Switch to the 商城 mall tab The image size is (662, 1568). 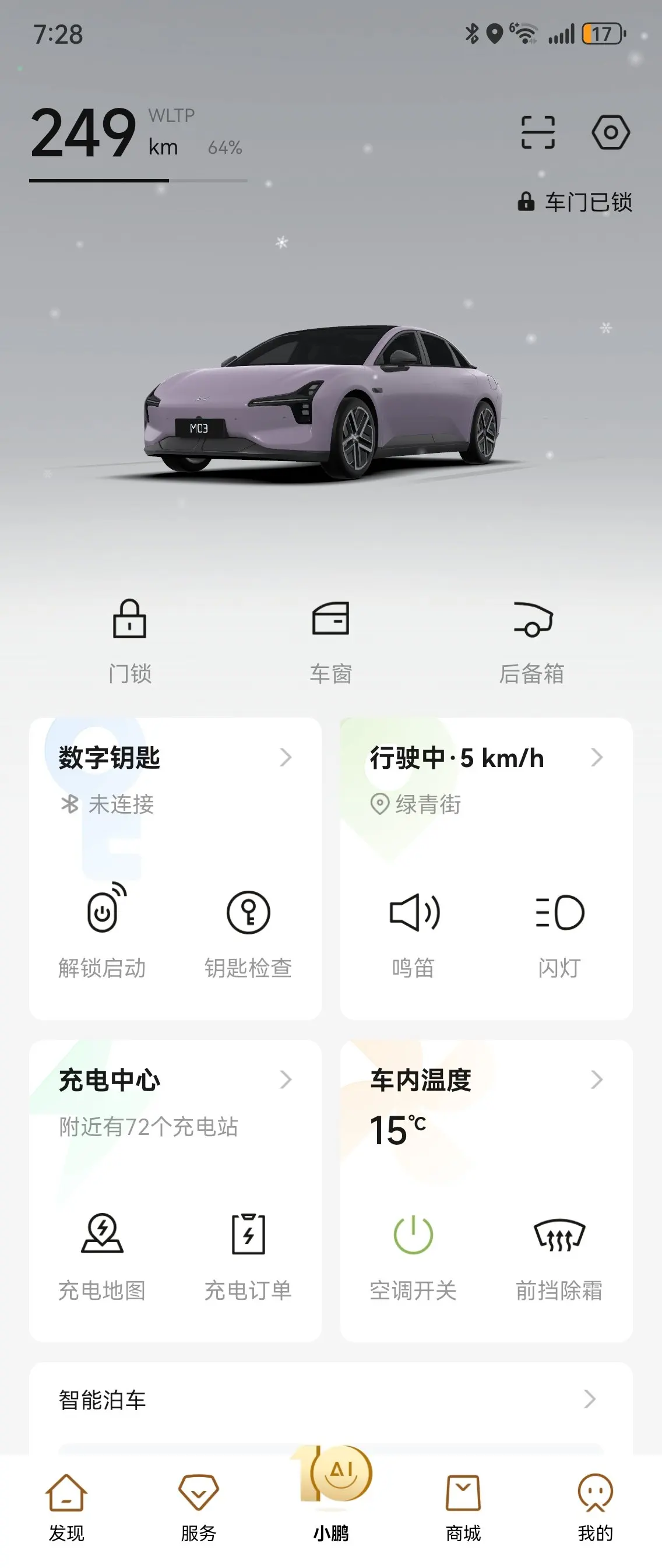[x=463, y=1507]
